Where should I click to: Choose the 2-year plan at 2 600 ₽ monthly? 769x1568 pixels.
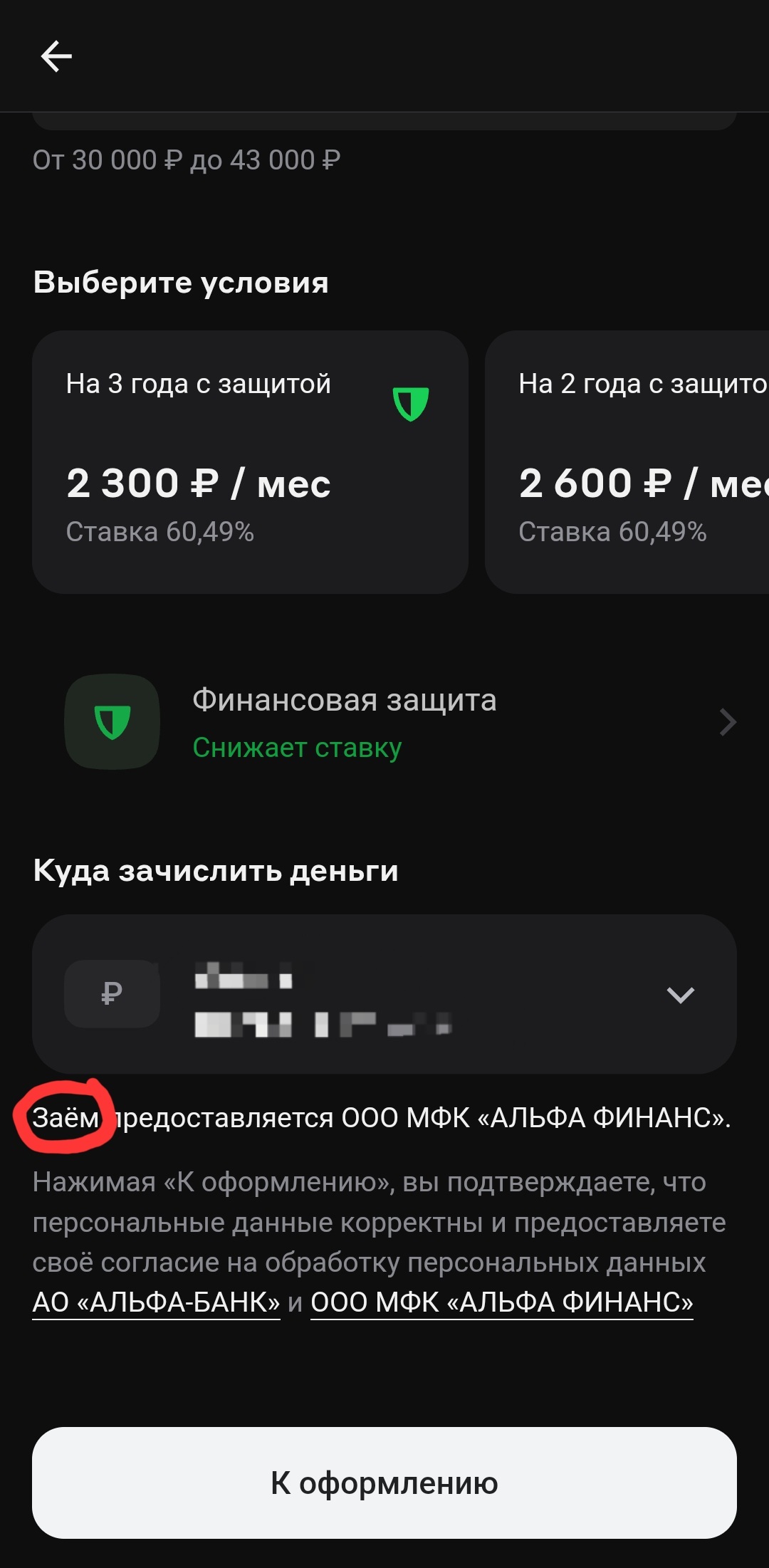(x=627, y=461)
